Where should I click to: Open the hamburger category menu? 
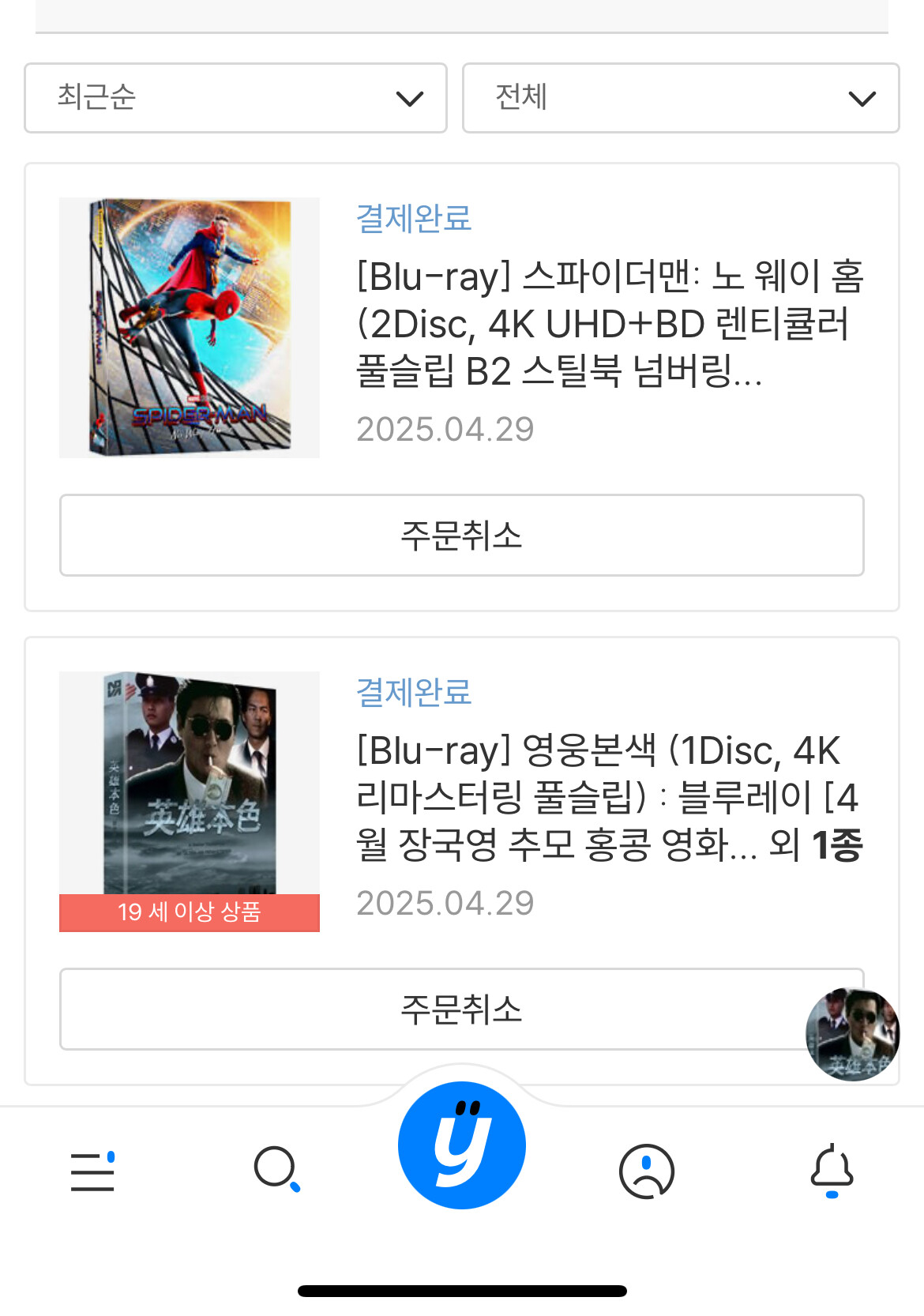(92, 1171)
